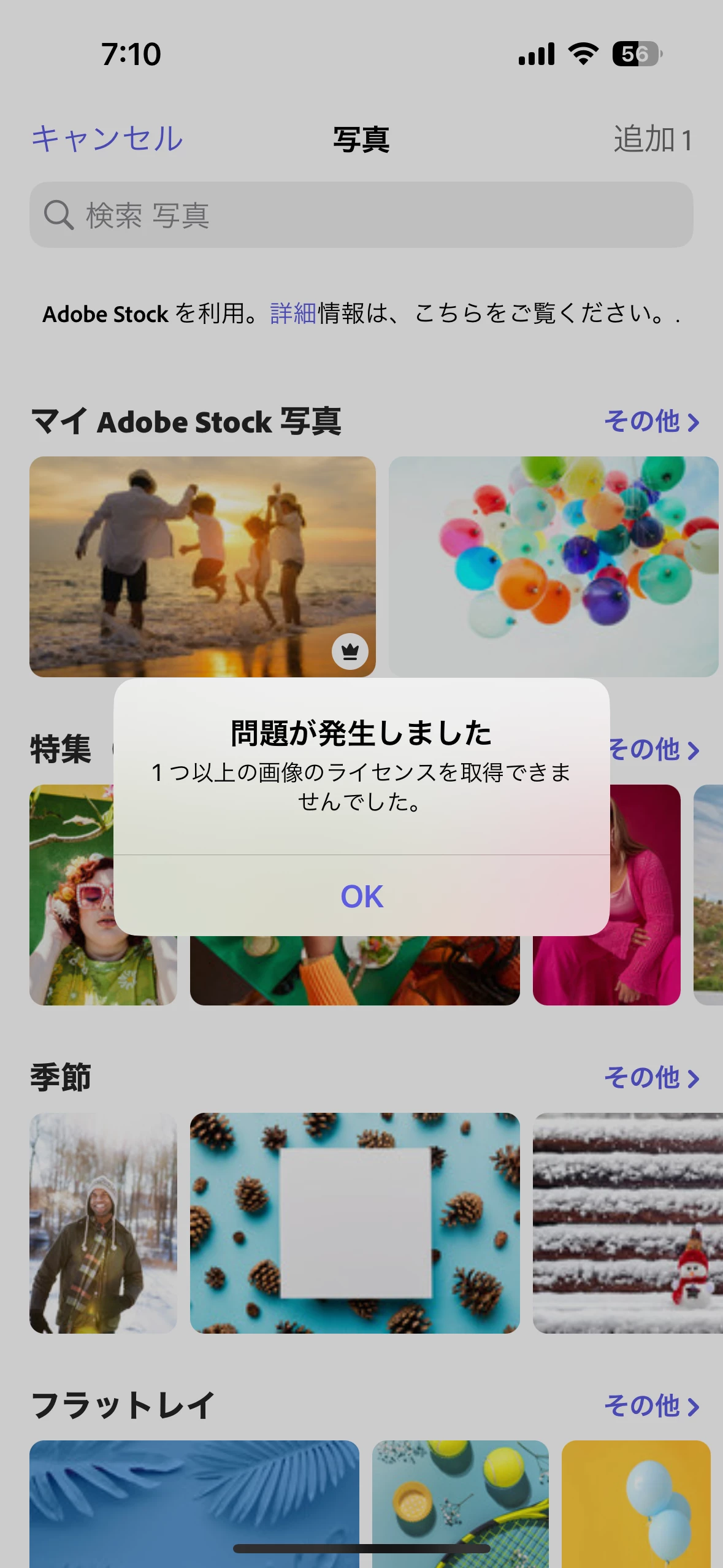Select the man in snowy forest photo
This screenshot has width=723, height=1568.
tap(103, 1223)
